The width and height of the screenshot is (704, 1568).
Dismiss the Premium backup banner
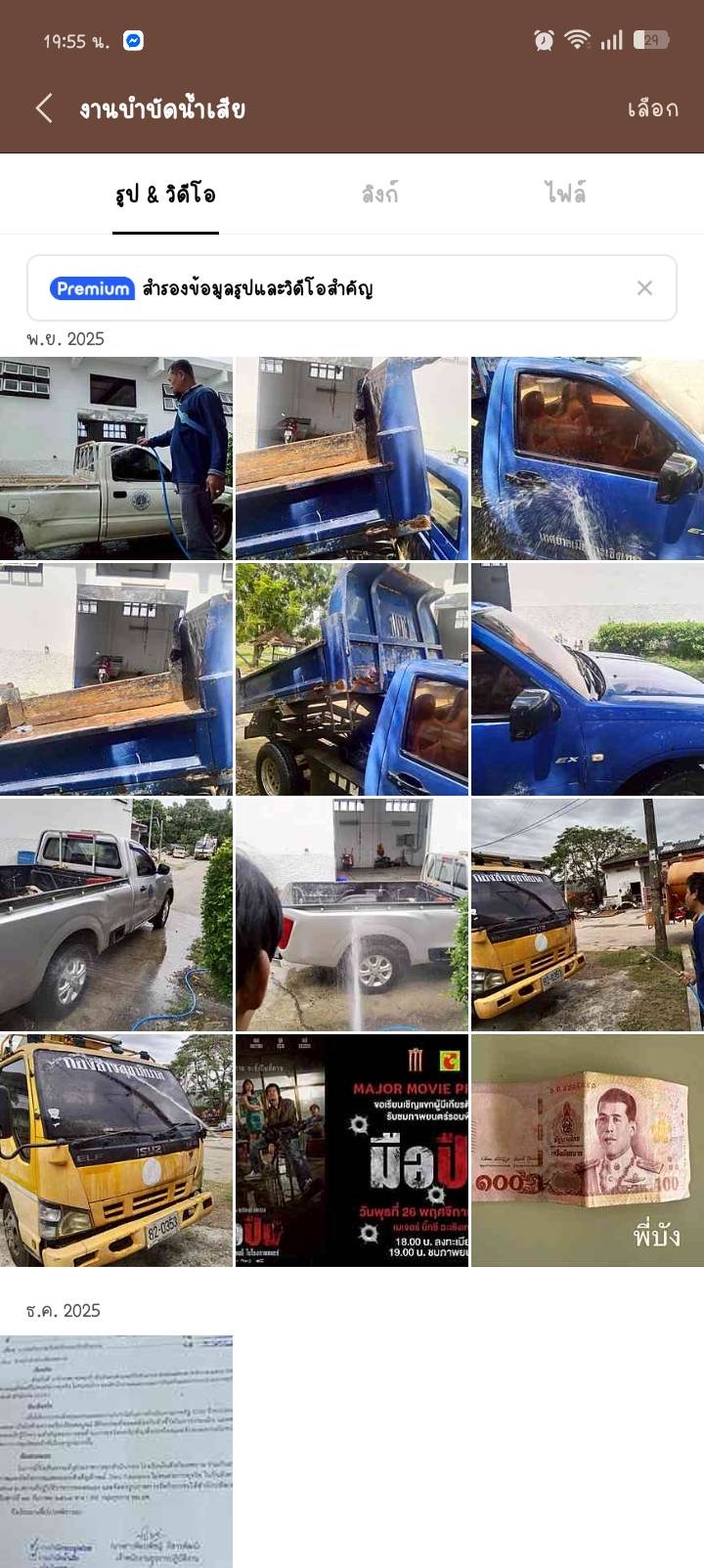[644, 287]
